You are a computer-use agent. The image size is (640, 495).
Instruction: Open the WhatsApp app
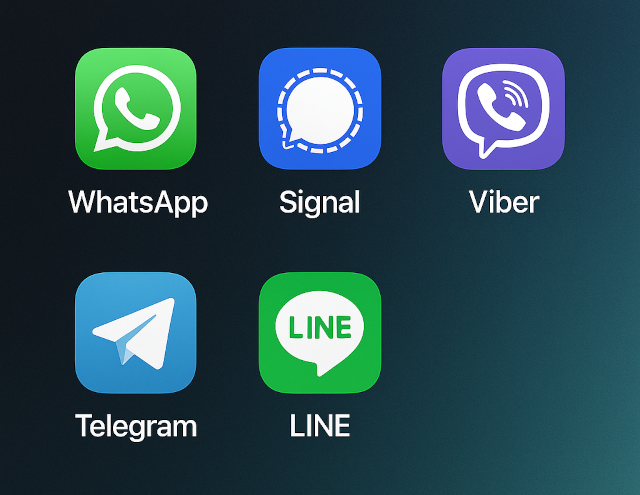[x=136, y=109]
